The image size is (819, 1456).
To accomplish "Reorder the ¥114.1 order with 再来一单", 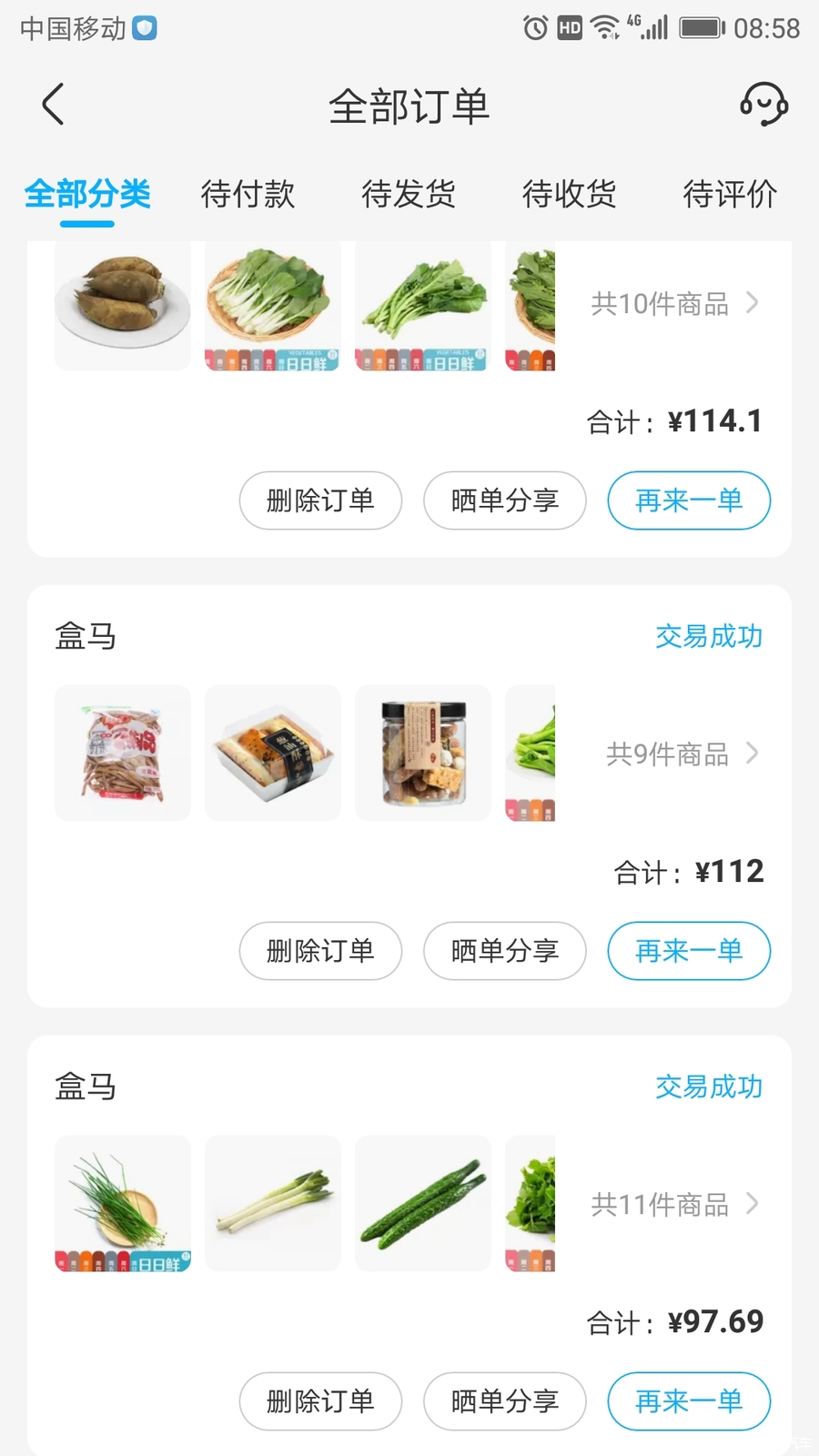I will pyautogui.click(x=689, y=500).
